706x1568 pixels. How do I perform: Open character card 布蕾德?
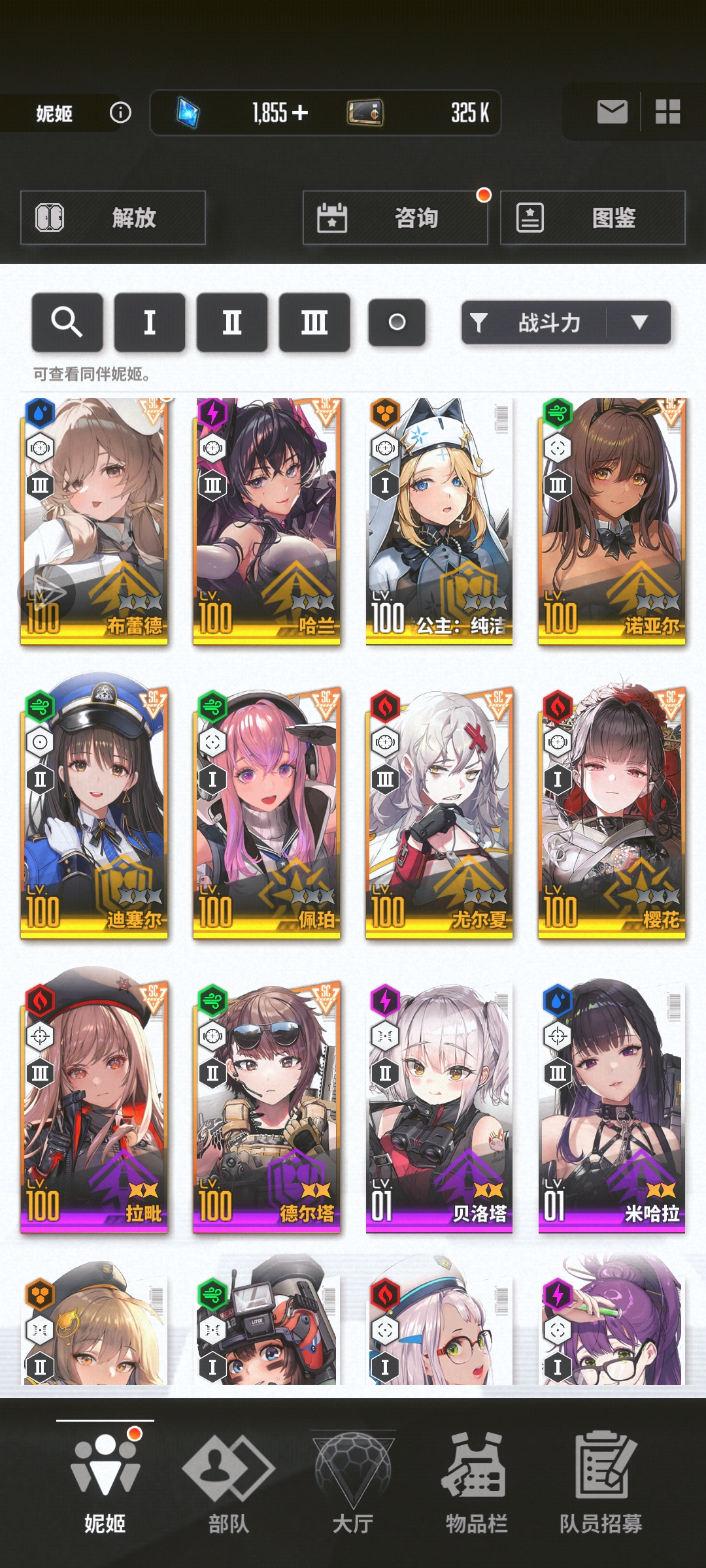coord(94,521)
